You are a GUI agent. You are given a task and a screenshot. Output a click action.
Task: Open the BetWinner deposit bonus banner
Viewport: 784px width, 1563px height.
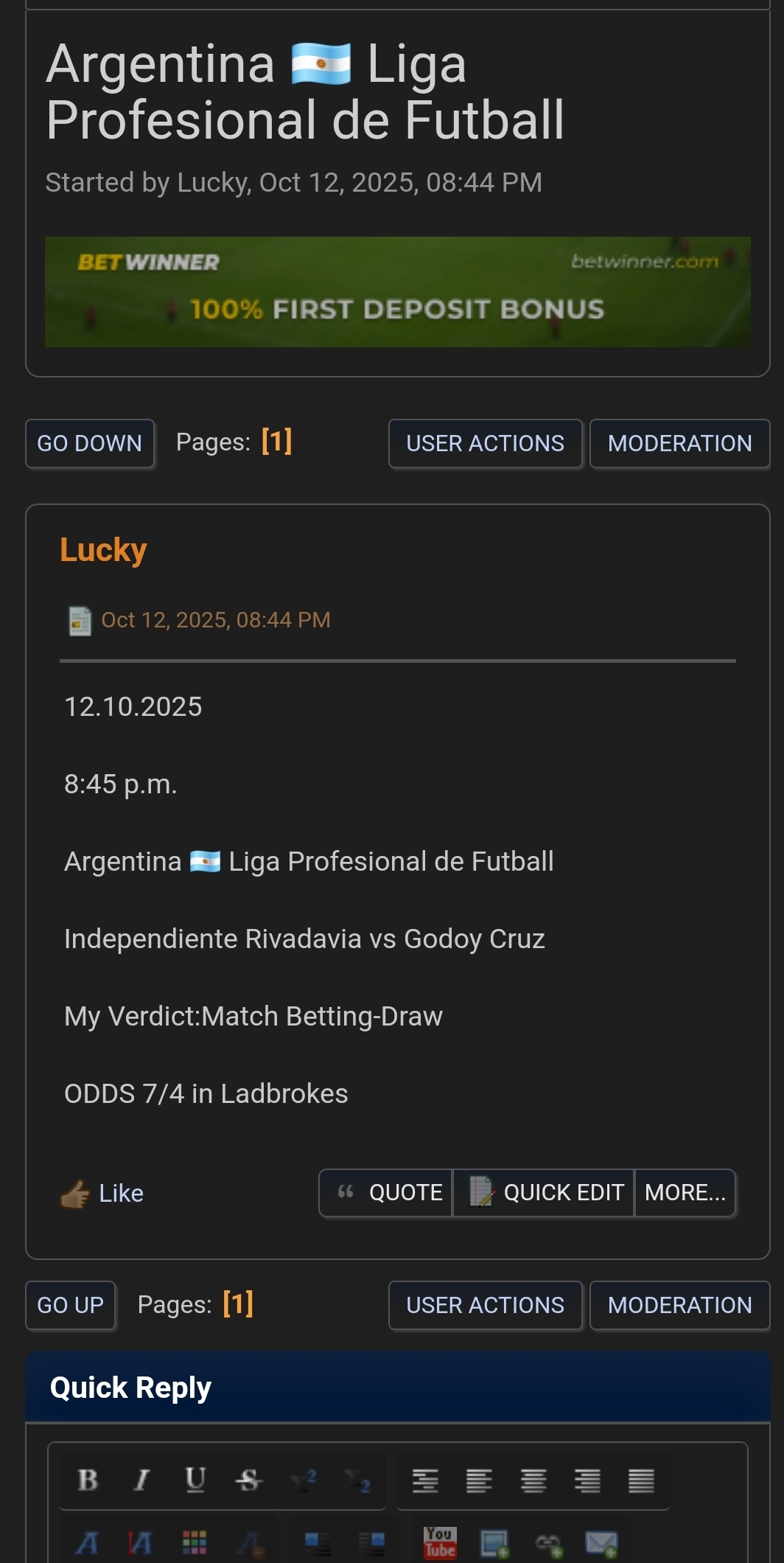point(397,292)
